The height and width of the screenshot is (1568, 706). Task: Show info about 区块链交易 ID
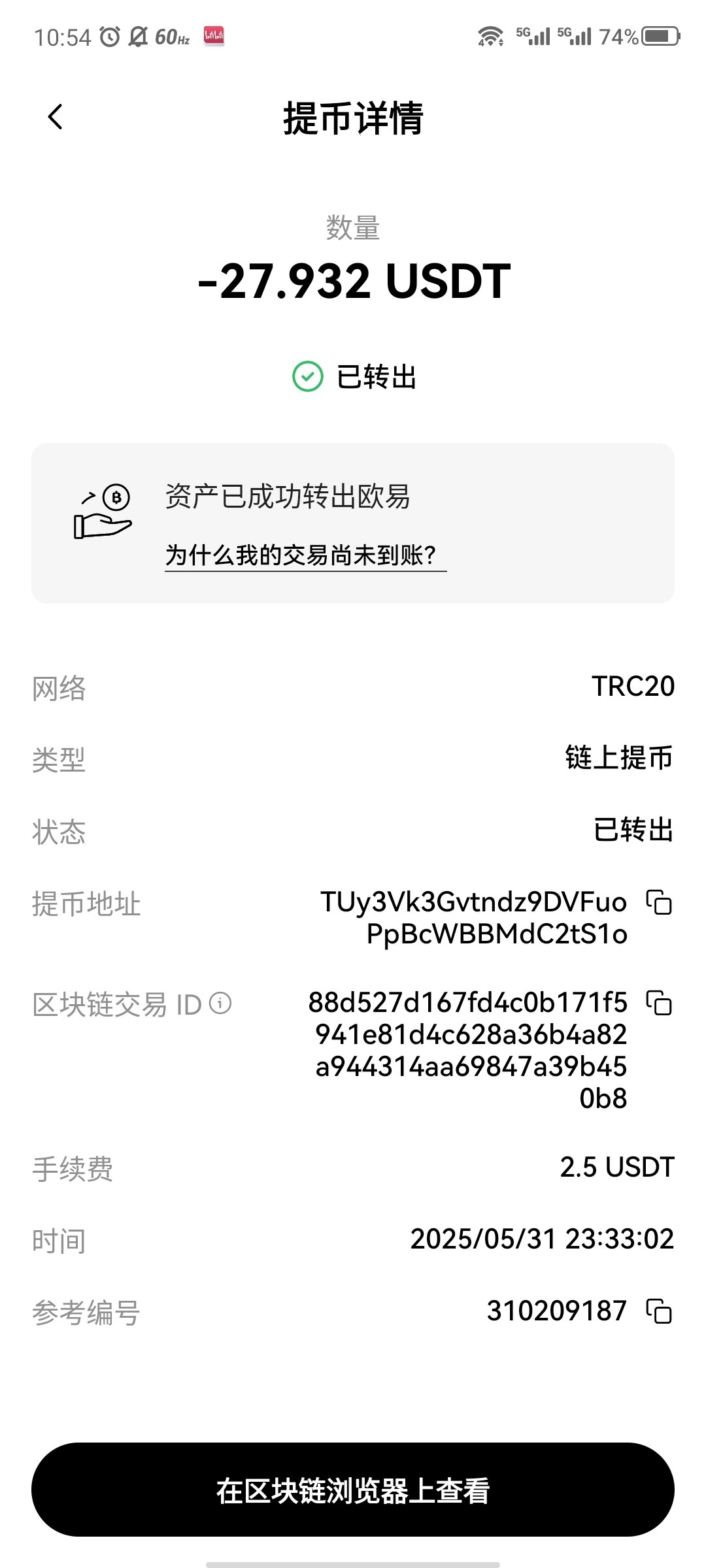coord(220,1003)
